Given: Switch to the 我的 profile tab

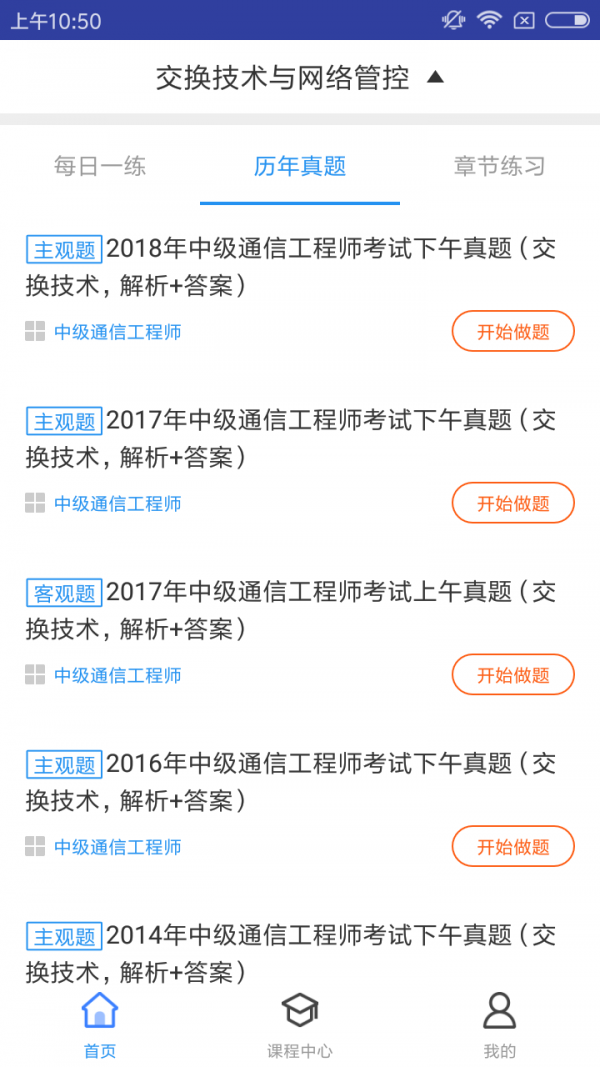Looking at the screenshot, I should click(499, 1025).
